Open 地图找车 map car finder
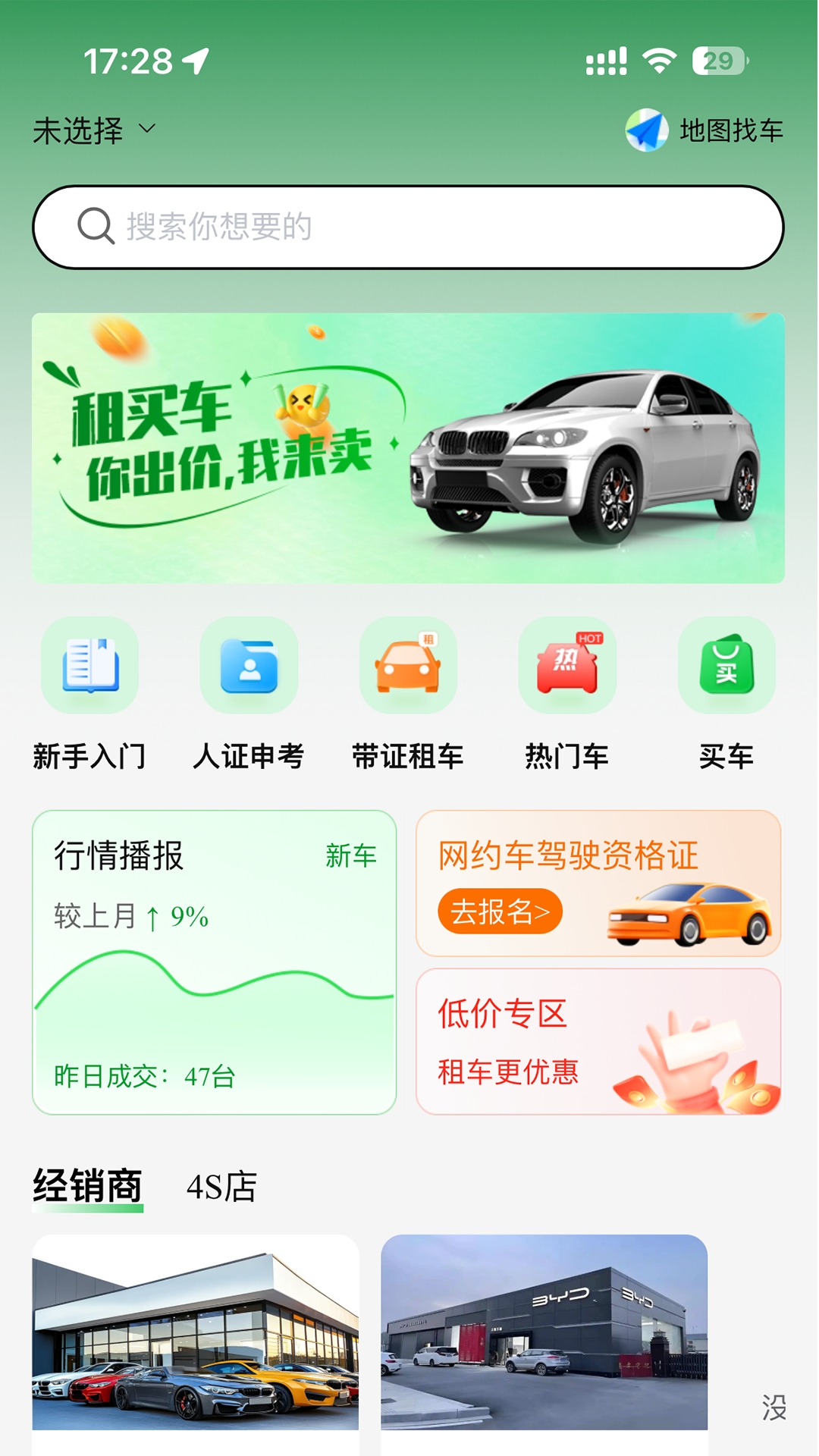This screenshot has height=1456, width=819. tap(704, 130)
